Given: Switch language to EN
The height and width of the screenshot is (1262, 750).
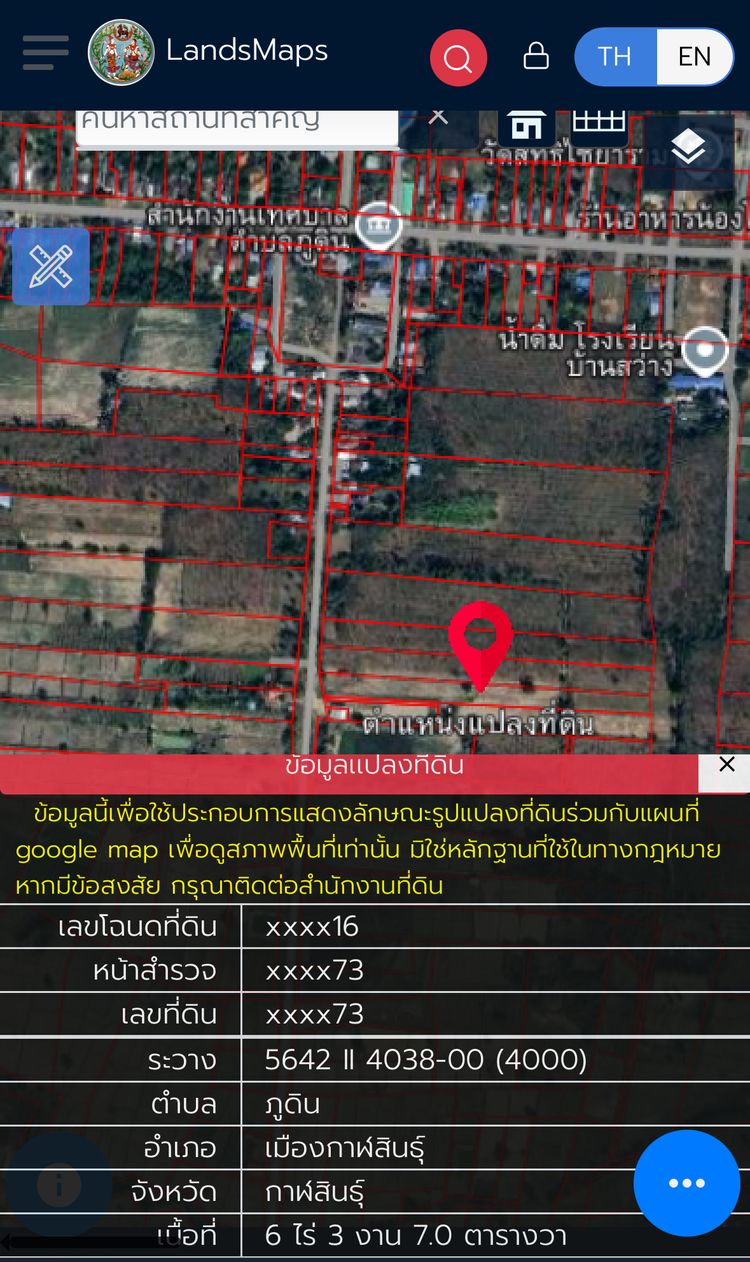Looking at the screenshot, I should click(x=694, y=56).
